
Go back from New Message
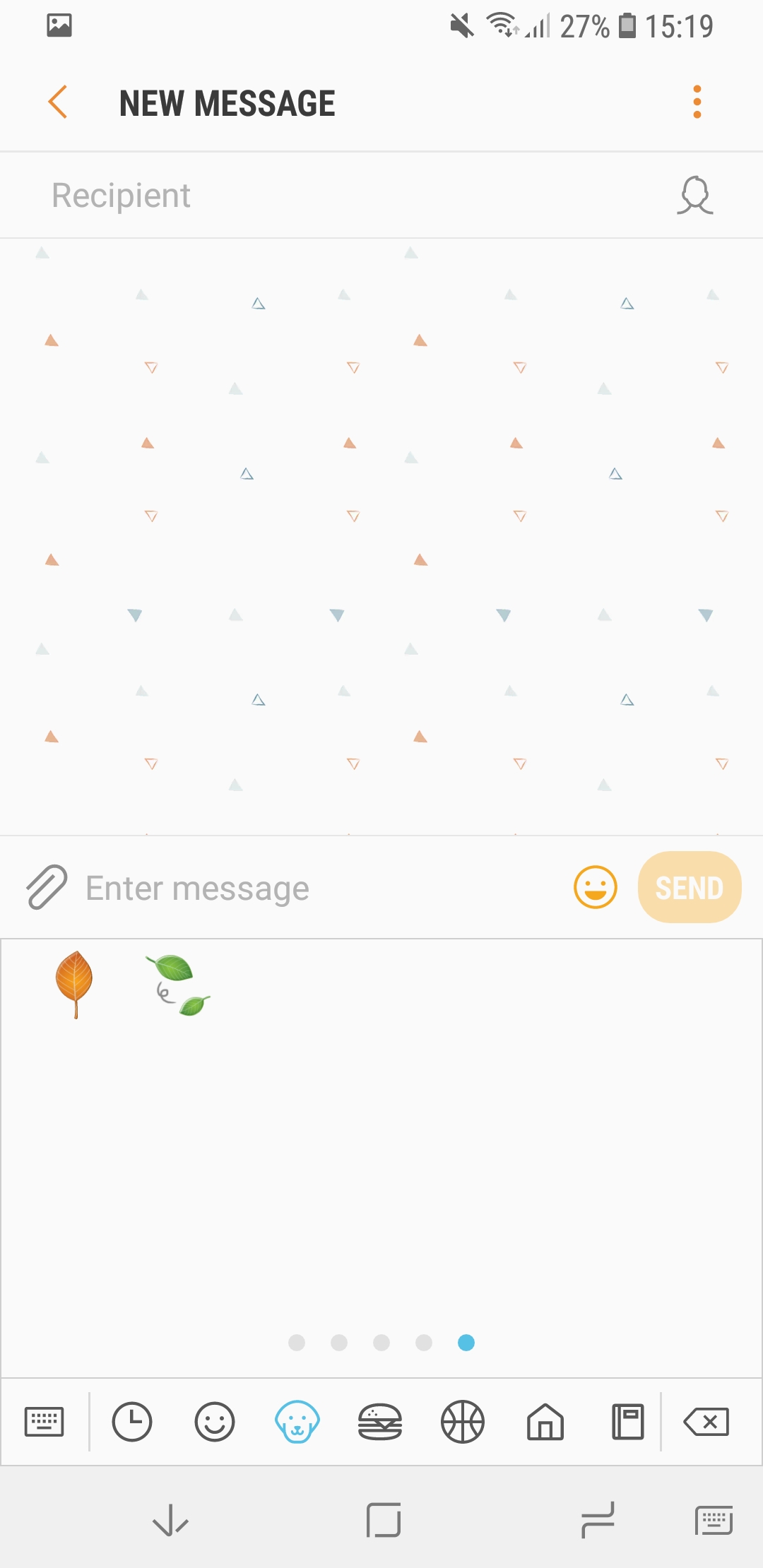point(58,102)
